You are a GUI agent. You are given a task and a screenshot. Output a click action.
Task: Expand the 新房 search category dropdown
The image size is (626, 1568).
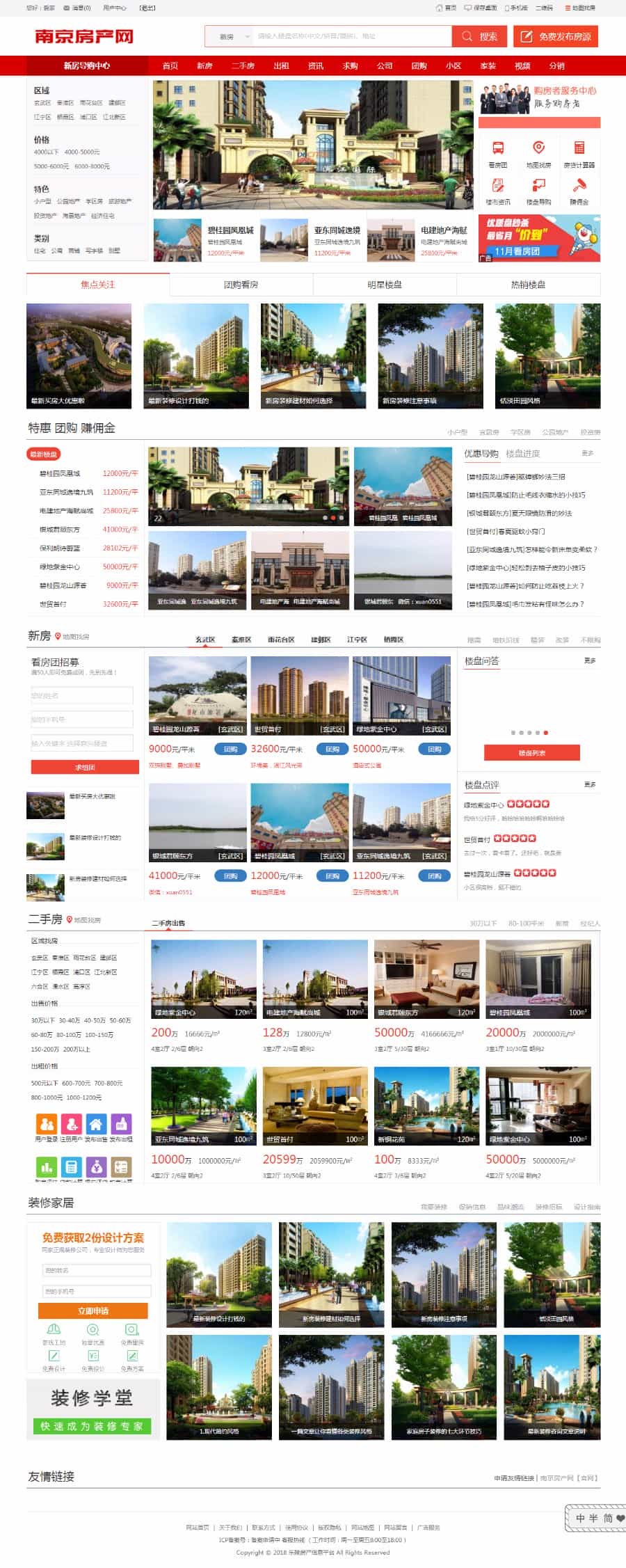coord(228,36)
